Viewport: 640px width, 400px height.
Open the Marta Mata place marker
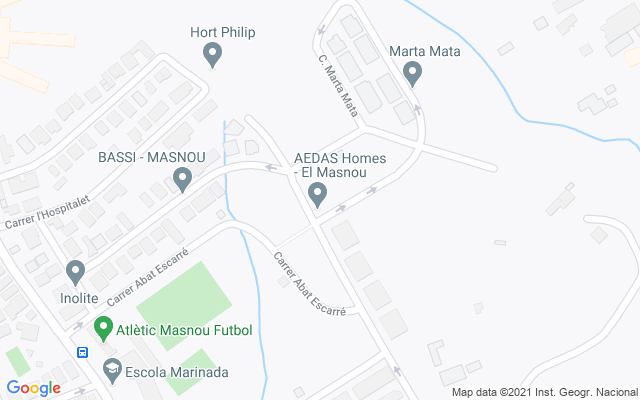point(412,73)
